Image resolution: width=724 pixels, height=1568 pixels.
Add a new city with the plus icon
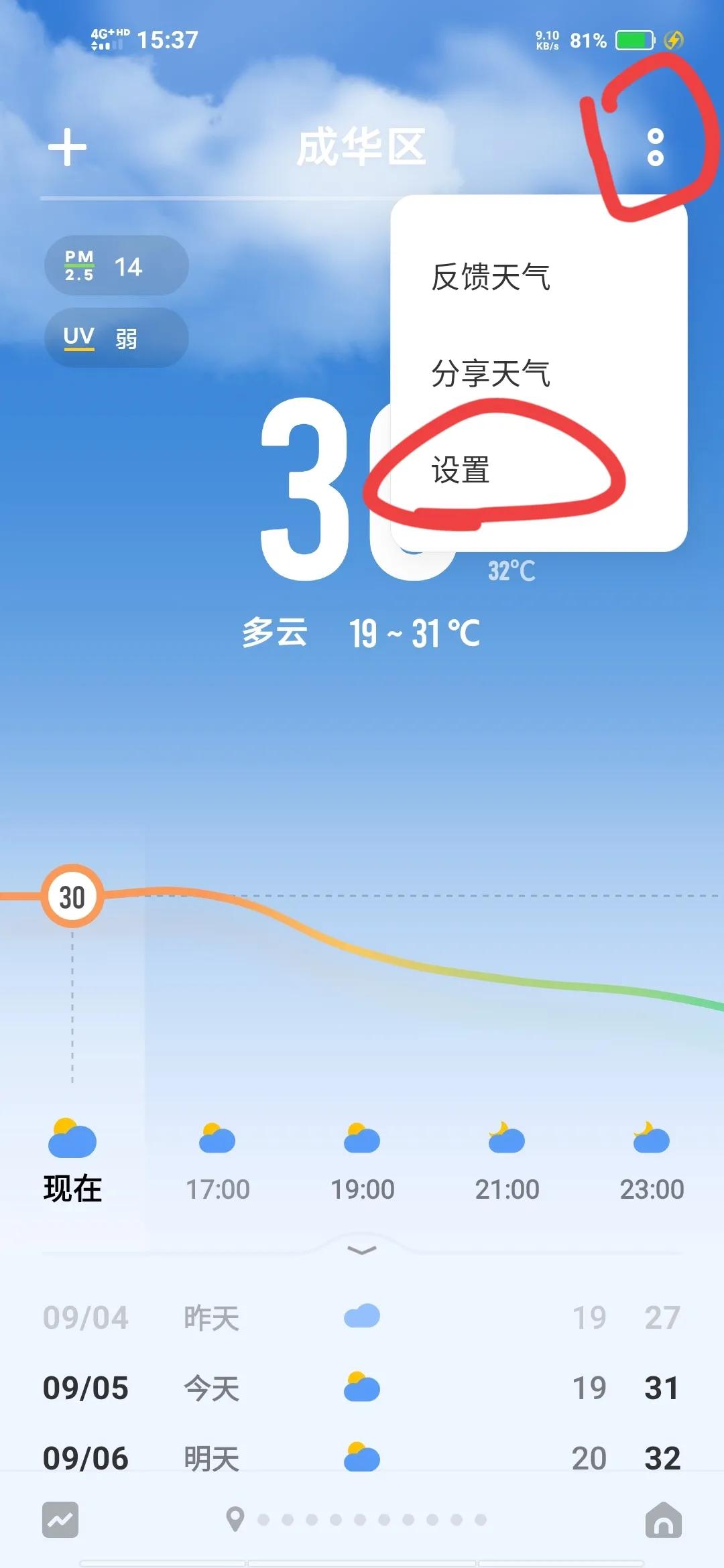(68, 147)
